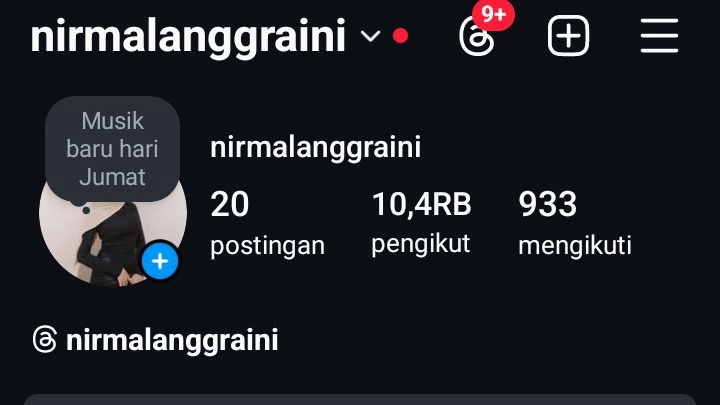
Task: Open the hamburger menu
Action: coord(659,37)
